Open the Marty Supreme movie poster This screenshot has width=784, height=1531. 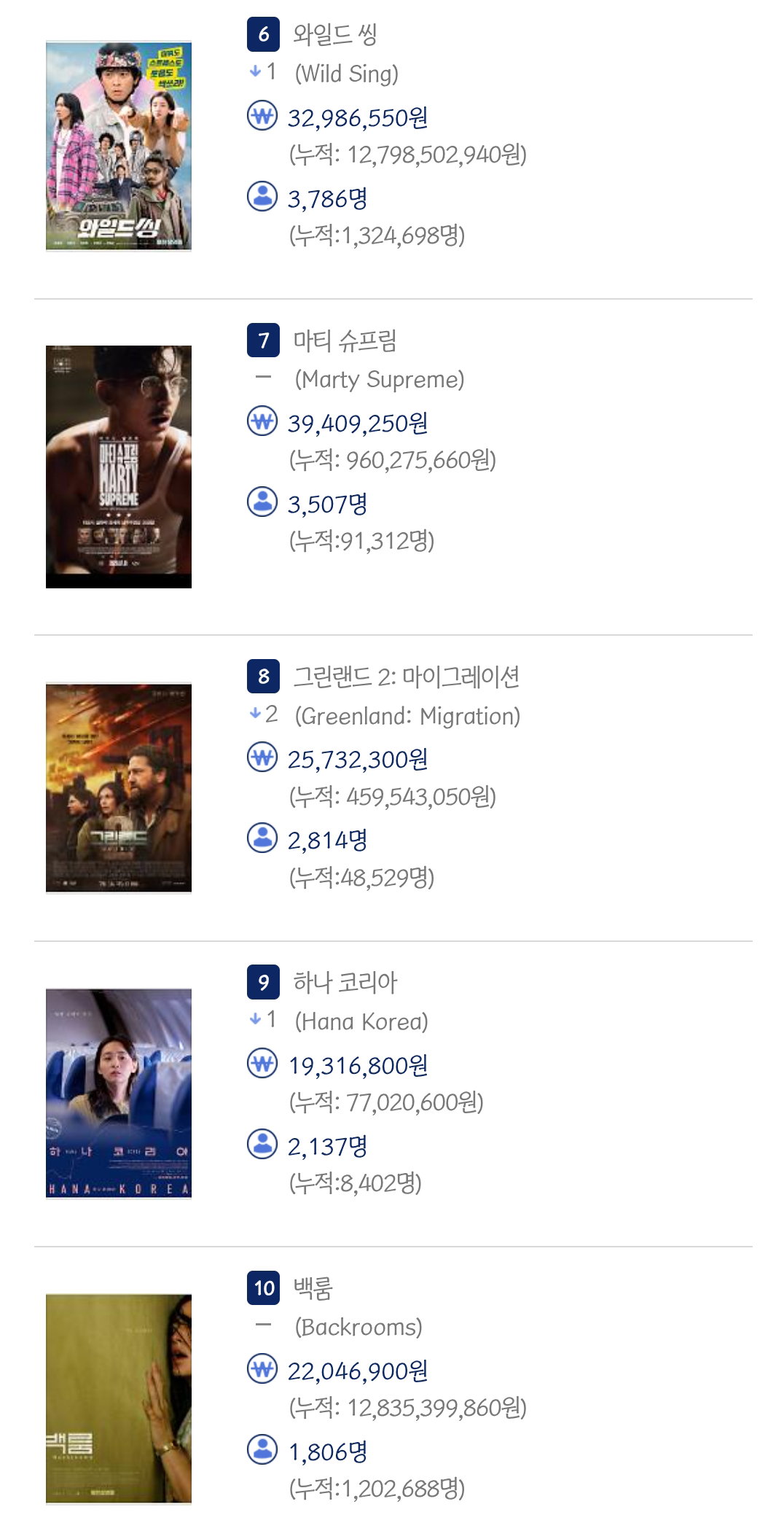(x=119, y=467)
